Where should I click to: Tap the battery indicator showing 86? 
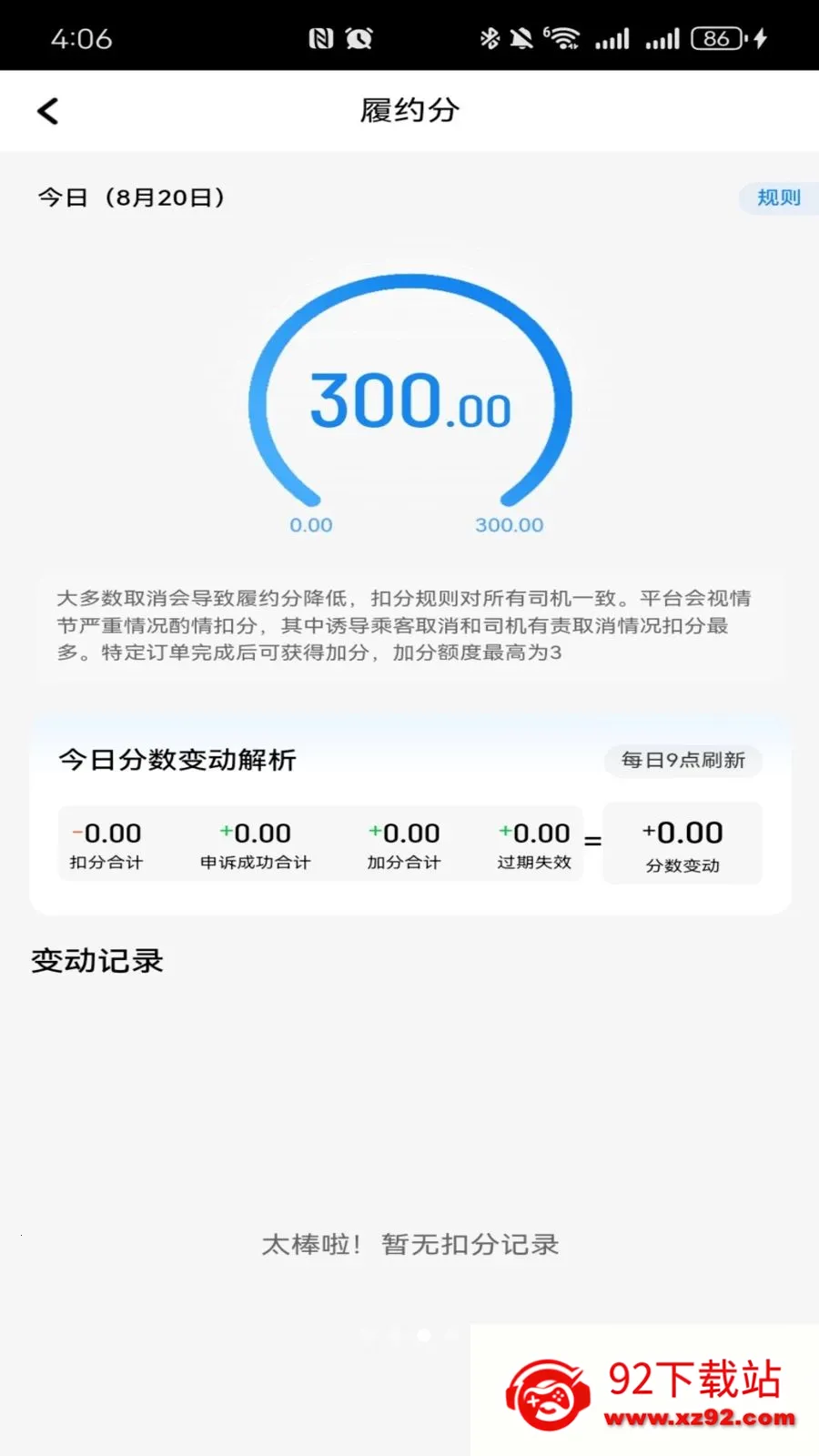(718, 37)
